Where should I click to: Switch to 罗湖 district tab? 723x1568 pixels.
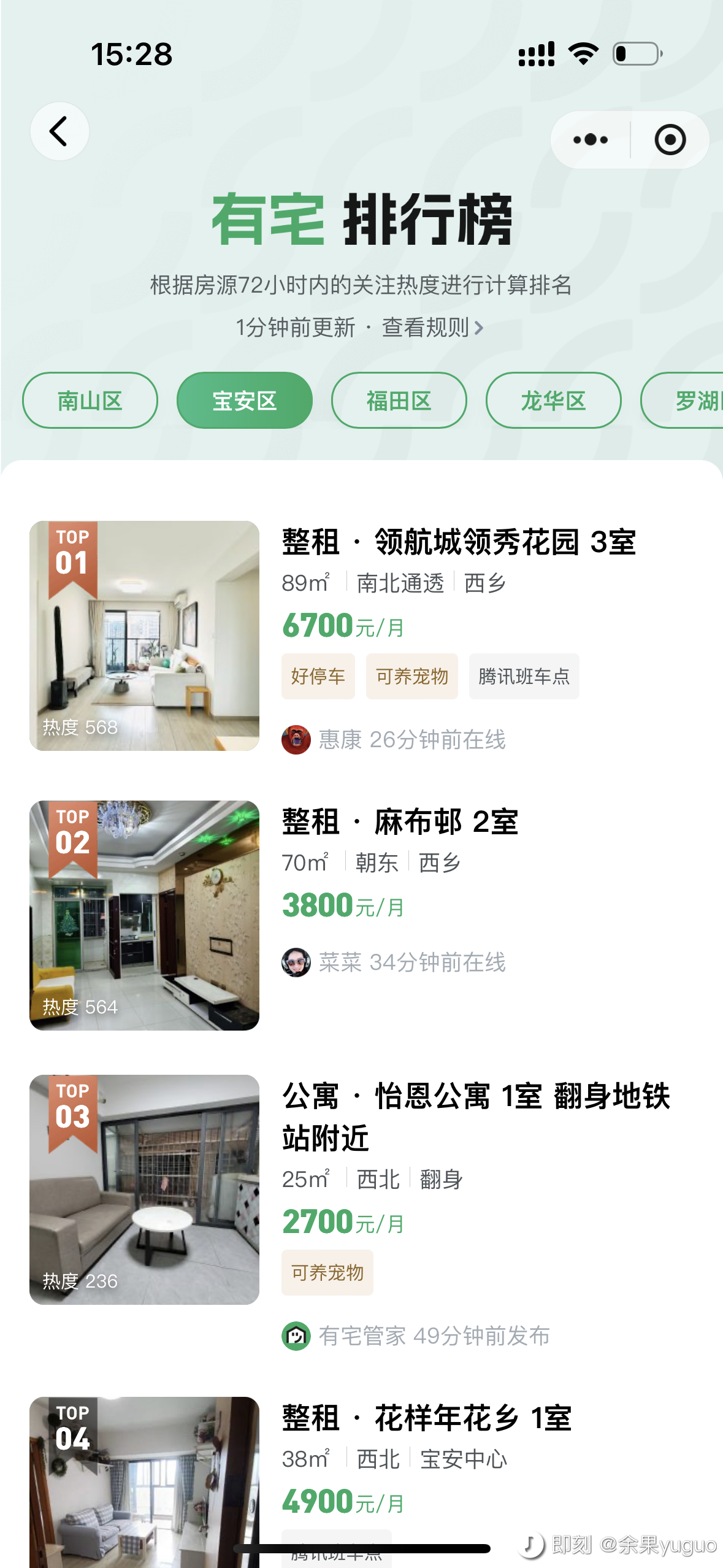click(690, 401)
